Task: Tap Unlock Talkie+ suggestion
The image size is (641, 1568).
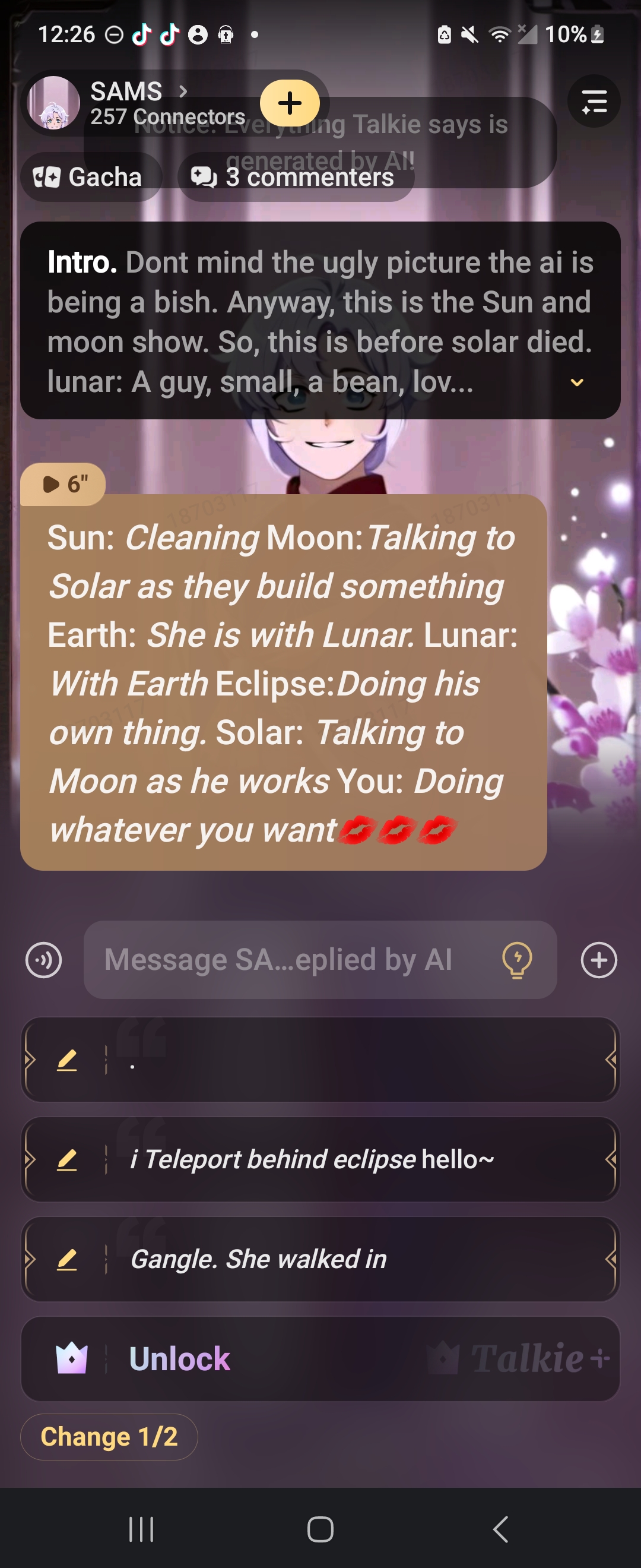Action: point(320,1359)
